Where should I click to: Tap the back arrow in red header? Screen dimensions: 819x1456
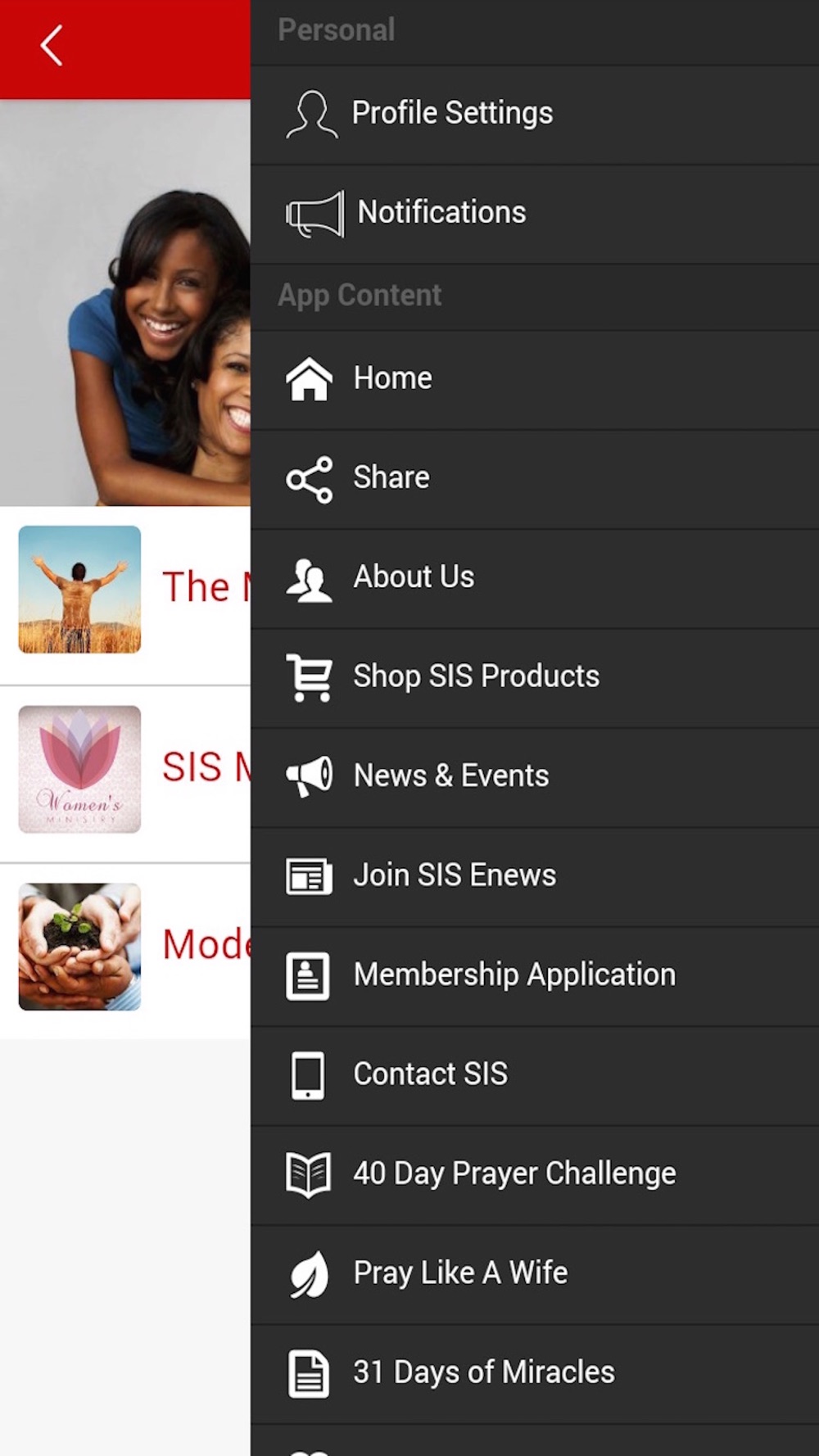pyautogui.click(x=52, y=45)
